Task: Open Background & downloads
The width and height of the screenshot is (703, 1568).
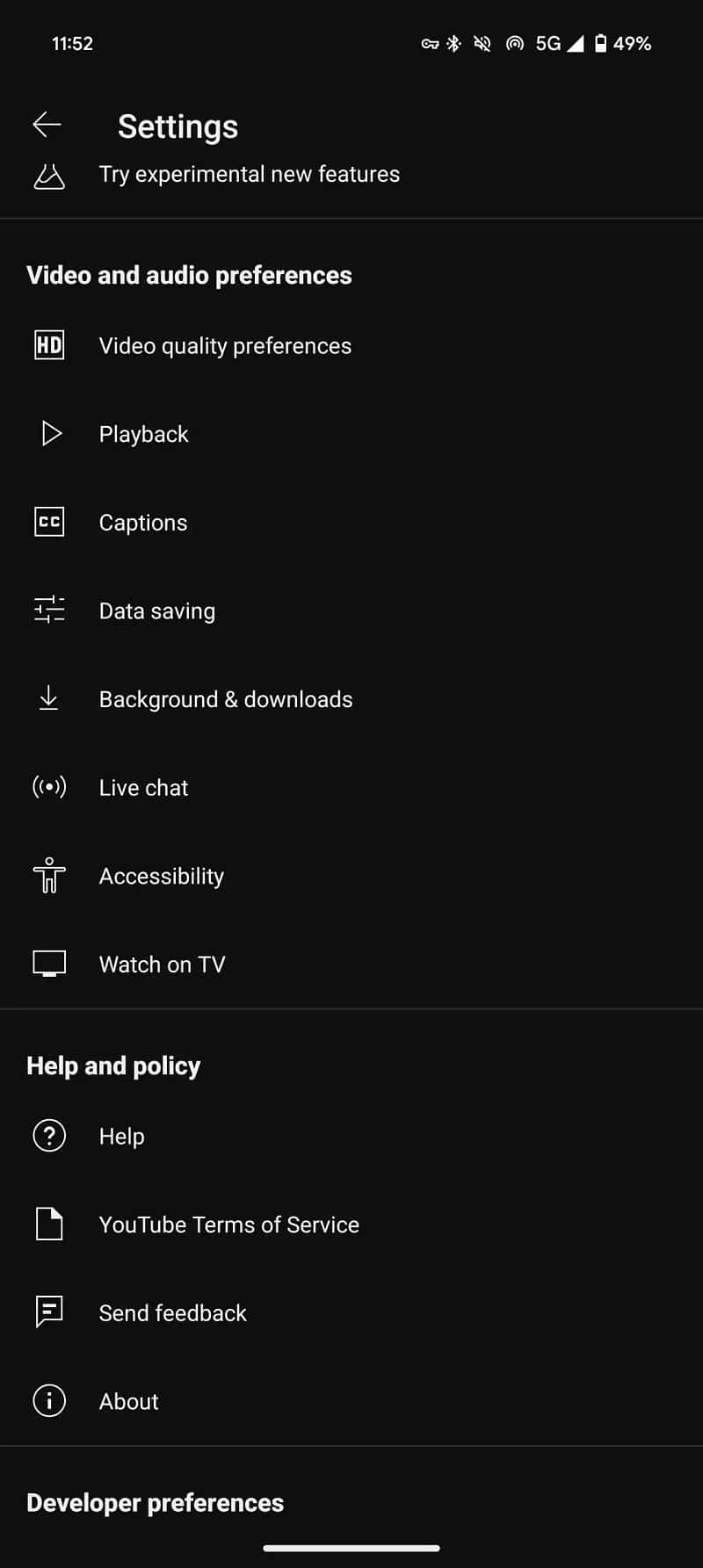Action: (351, 699)
